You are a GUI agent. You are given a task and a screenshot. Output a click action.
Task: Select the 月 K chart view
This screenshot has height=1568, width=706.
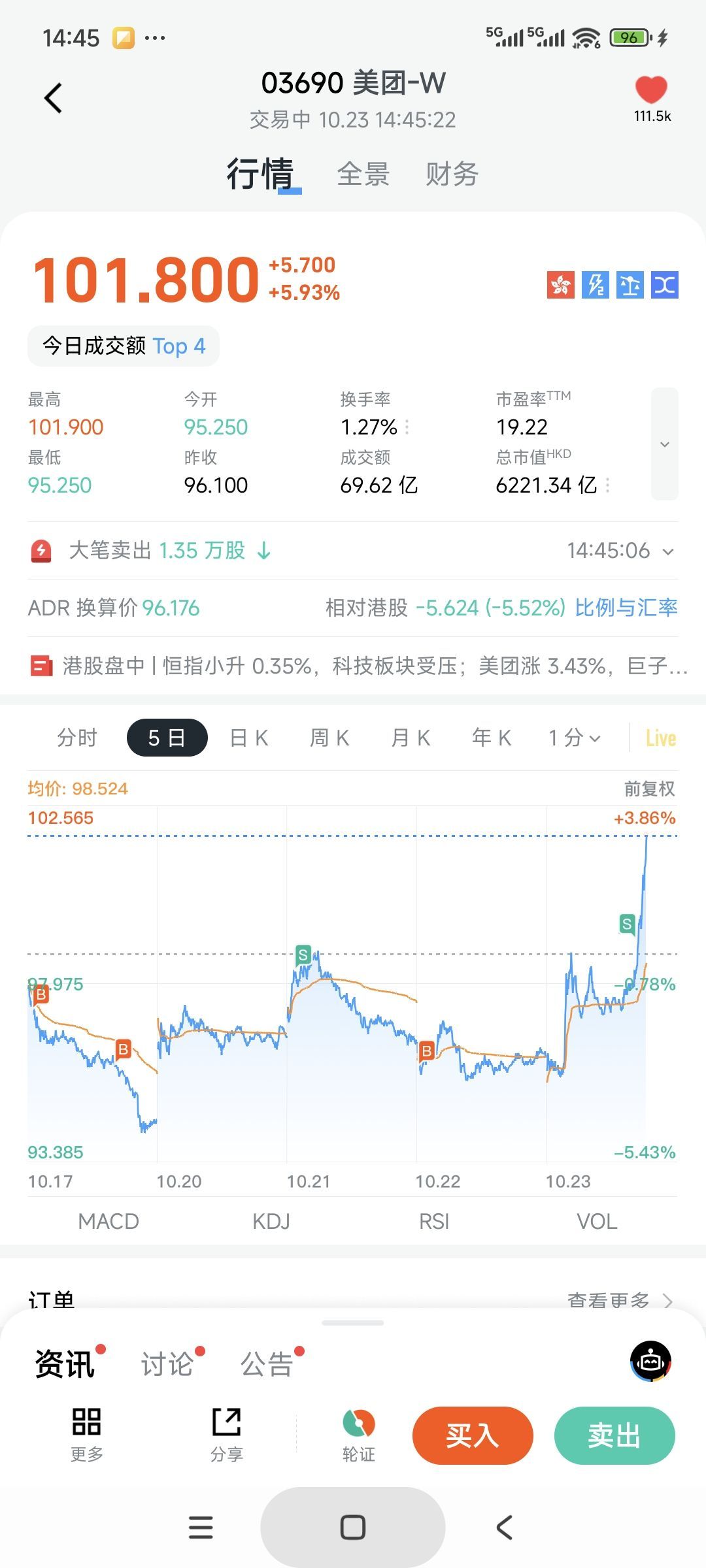tap(411, 738)
